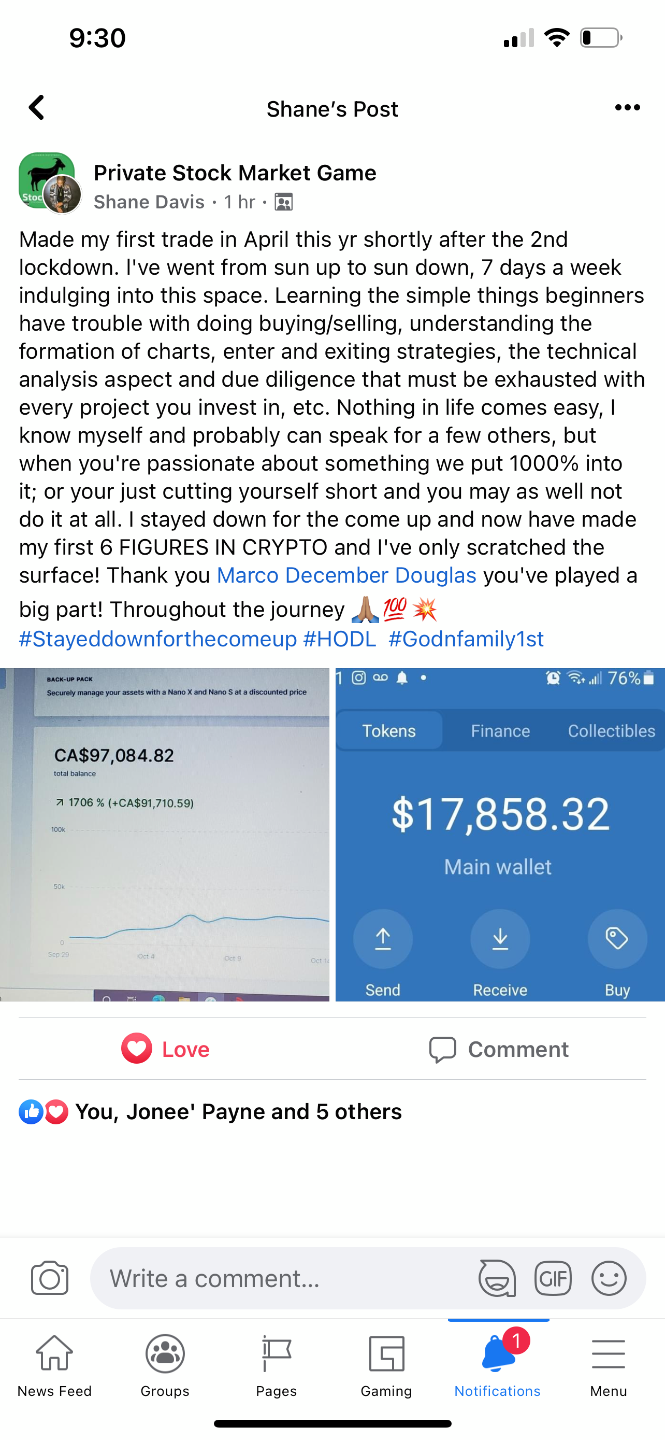Viewport: 665px width, 1440px height.
Task: Open the emoji picker
Action: tap(609, 1278)
